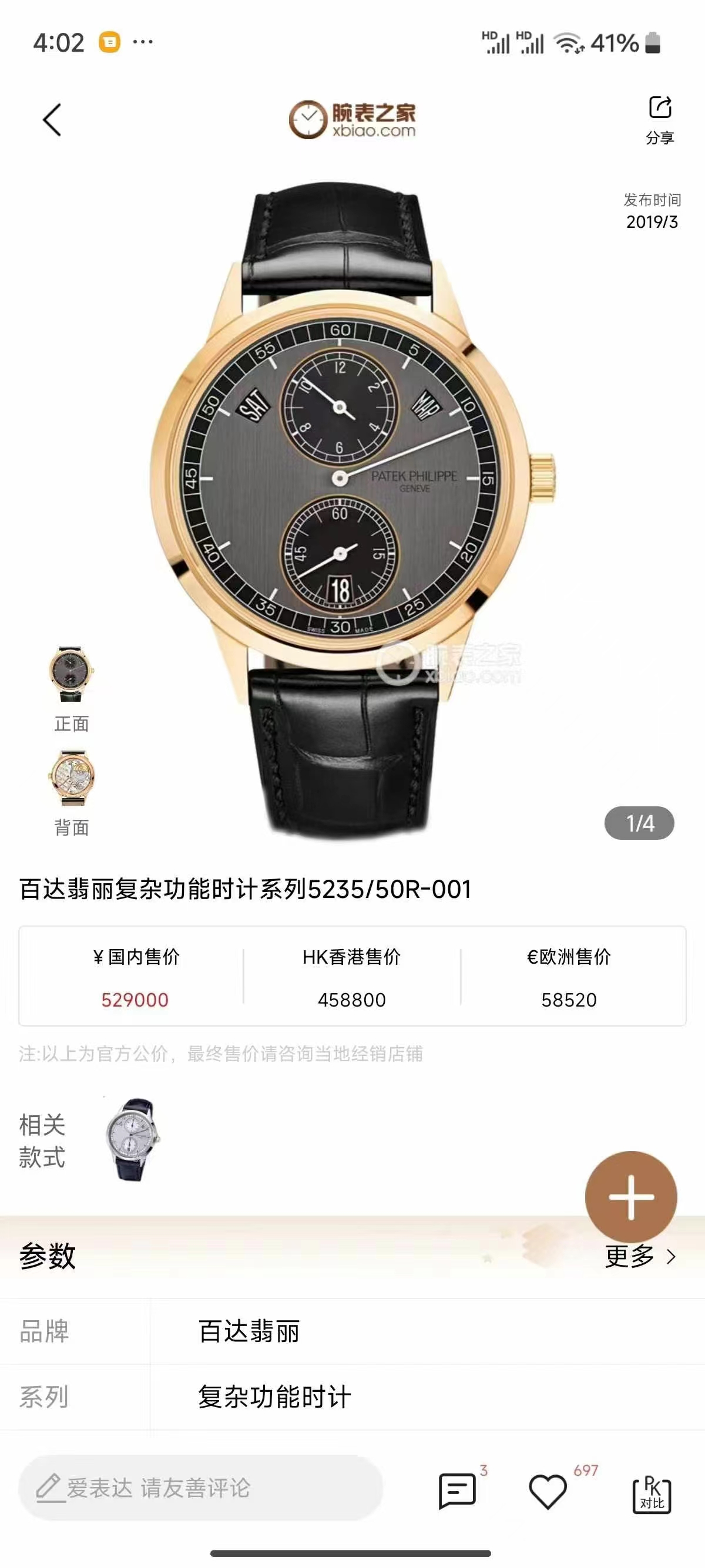The width and height of the screenshot is (705, 1568).
Task: View the 背面 back-side thumbnail
Action: 71,779
